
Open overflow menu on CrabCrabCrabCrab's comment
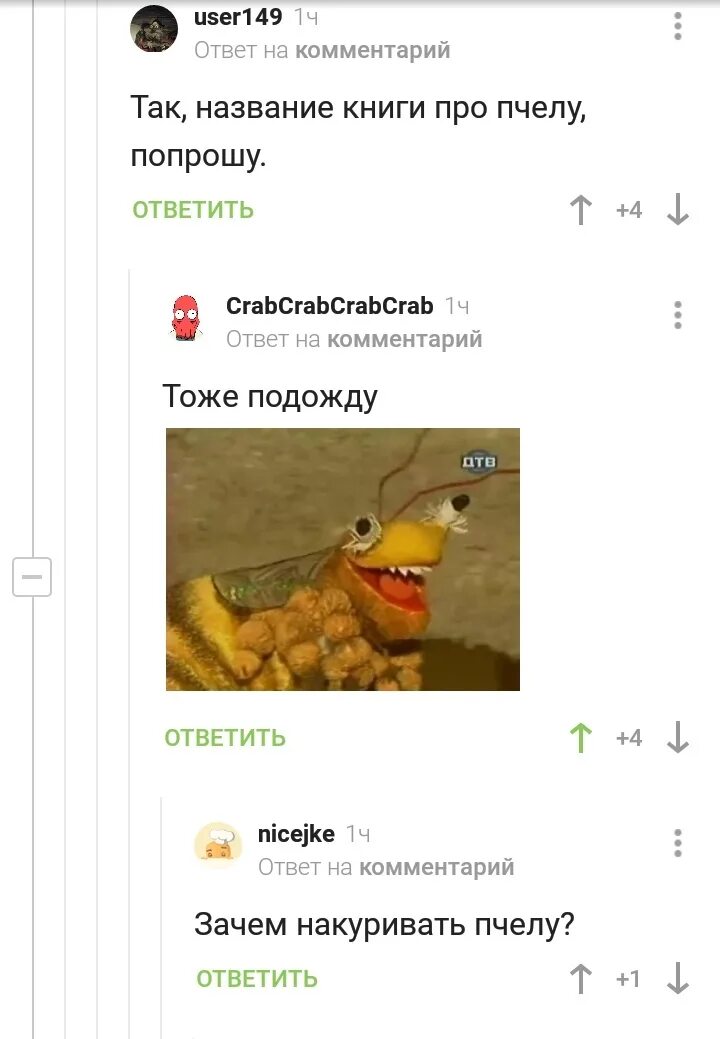[678, 315]
